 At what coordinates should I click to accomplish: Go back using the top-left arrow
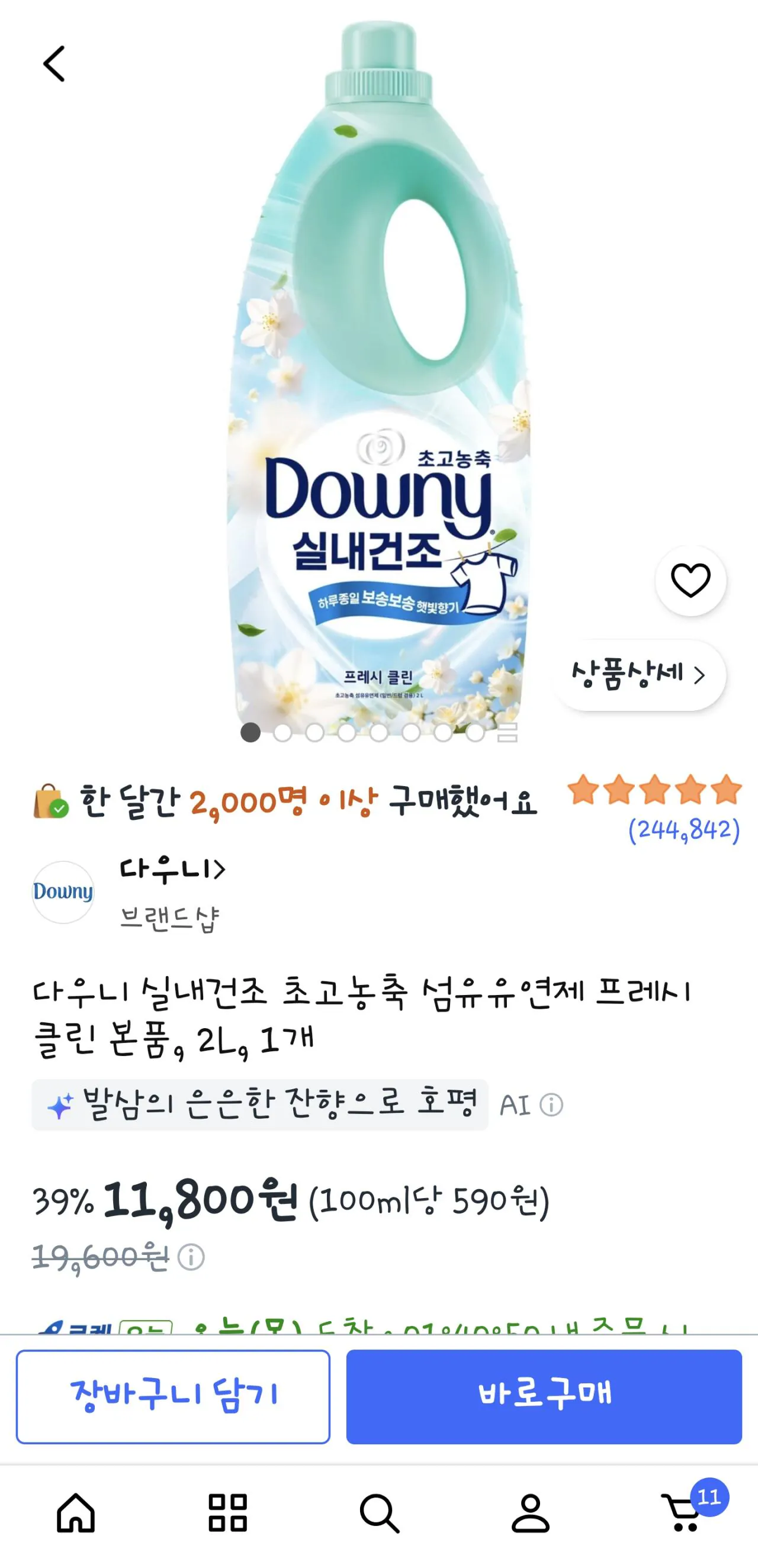(53, 63)
